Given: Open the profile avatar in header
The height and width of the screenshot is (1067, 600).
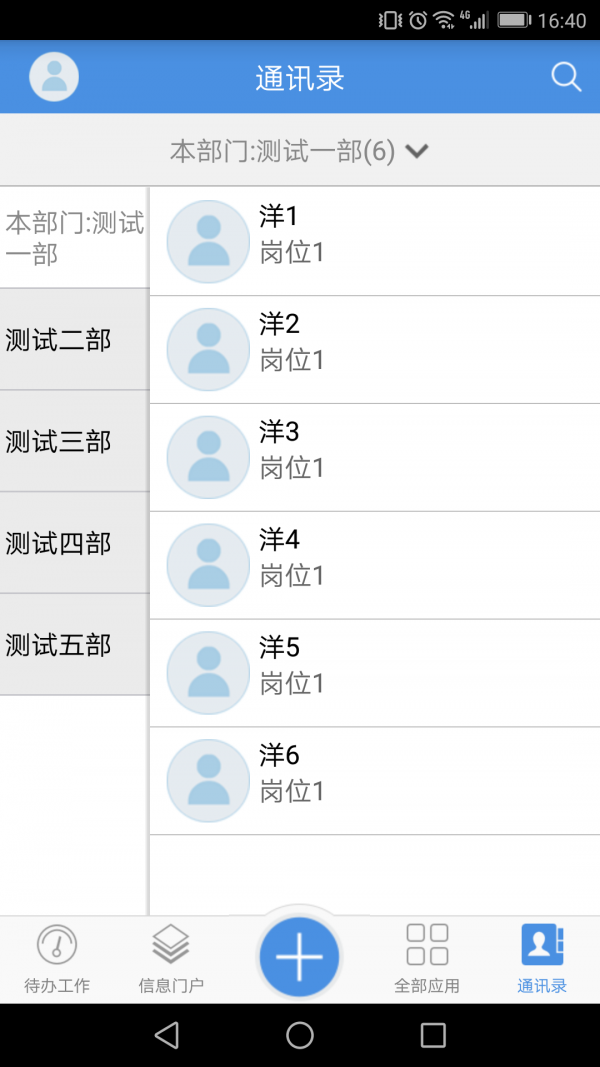Looking at the screenshot, I should pos(54,77).
